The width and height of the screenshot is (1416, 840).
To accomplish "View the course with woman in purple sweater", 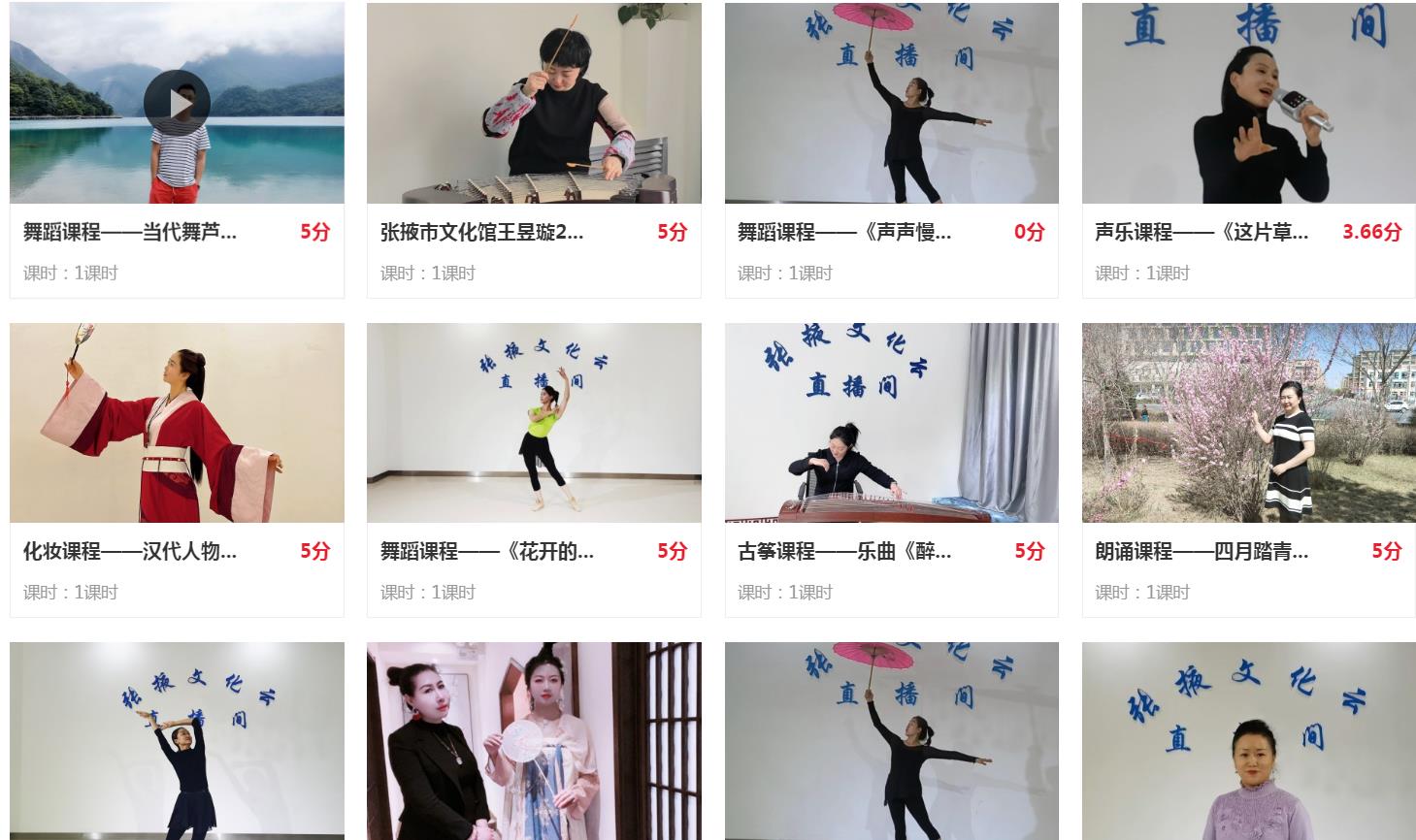I will (1248, 741).
